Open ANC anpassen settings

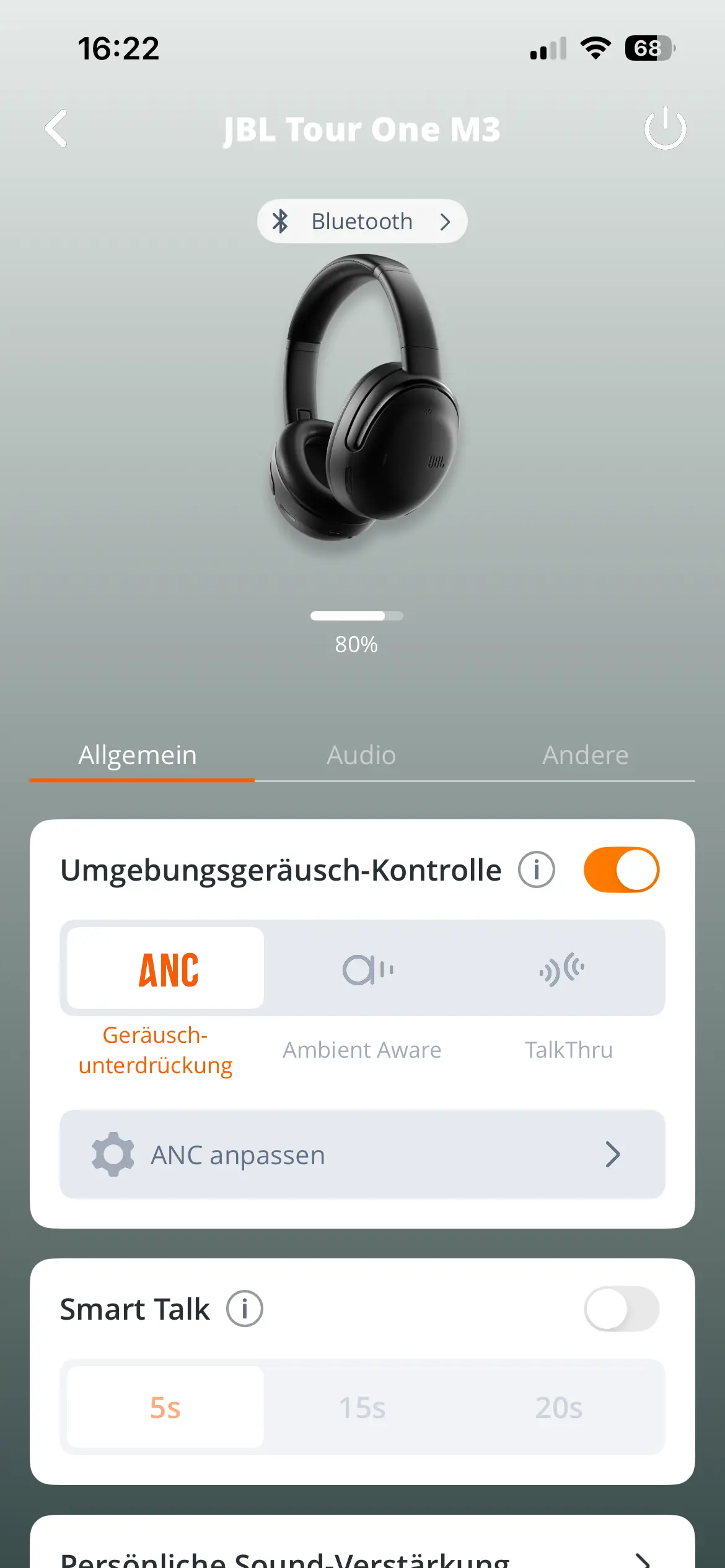coord(362,1154)
